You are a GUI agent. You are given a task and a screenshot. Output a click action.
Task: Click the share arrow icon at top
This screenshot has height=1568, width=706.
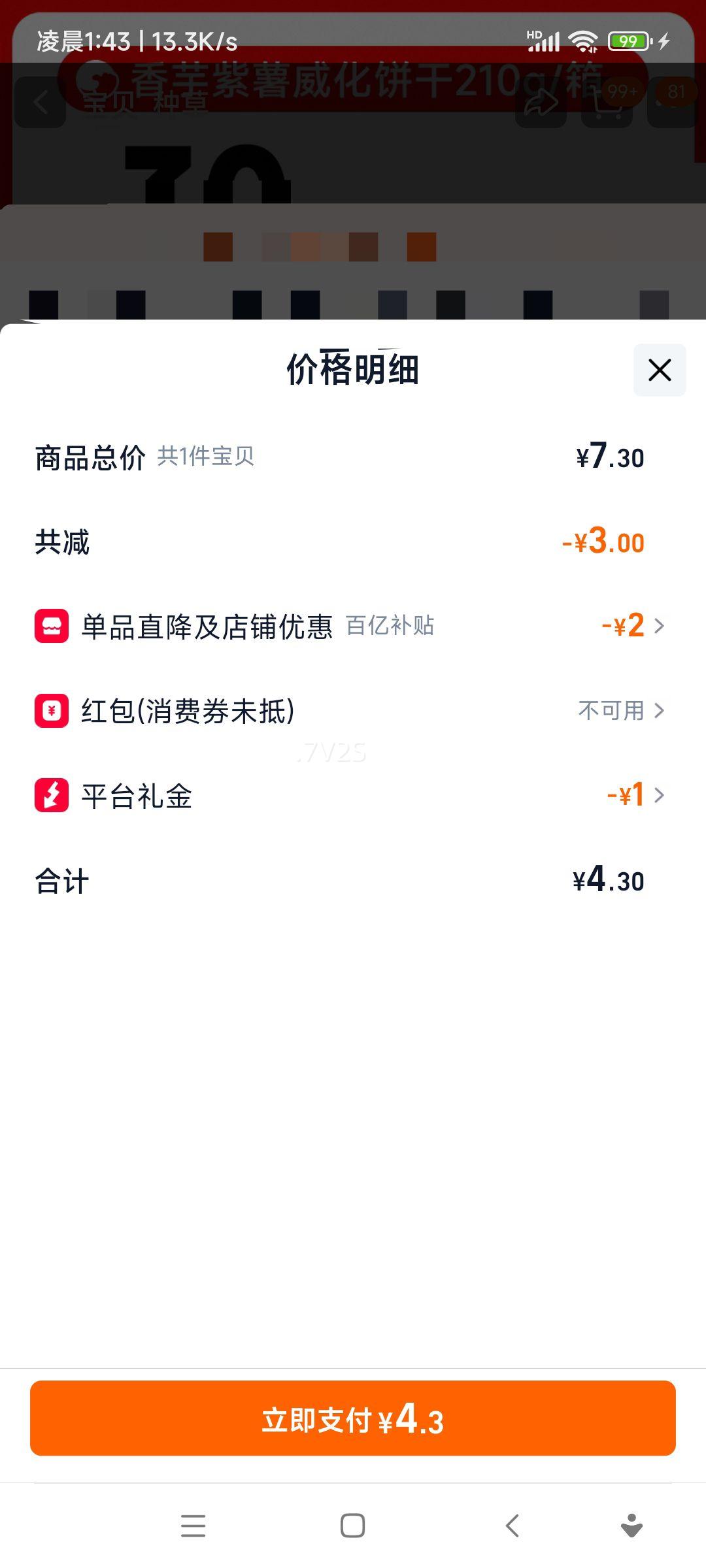[540, 103]
